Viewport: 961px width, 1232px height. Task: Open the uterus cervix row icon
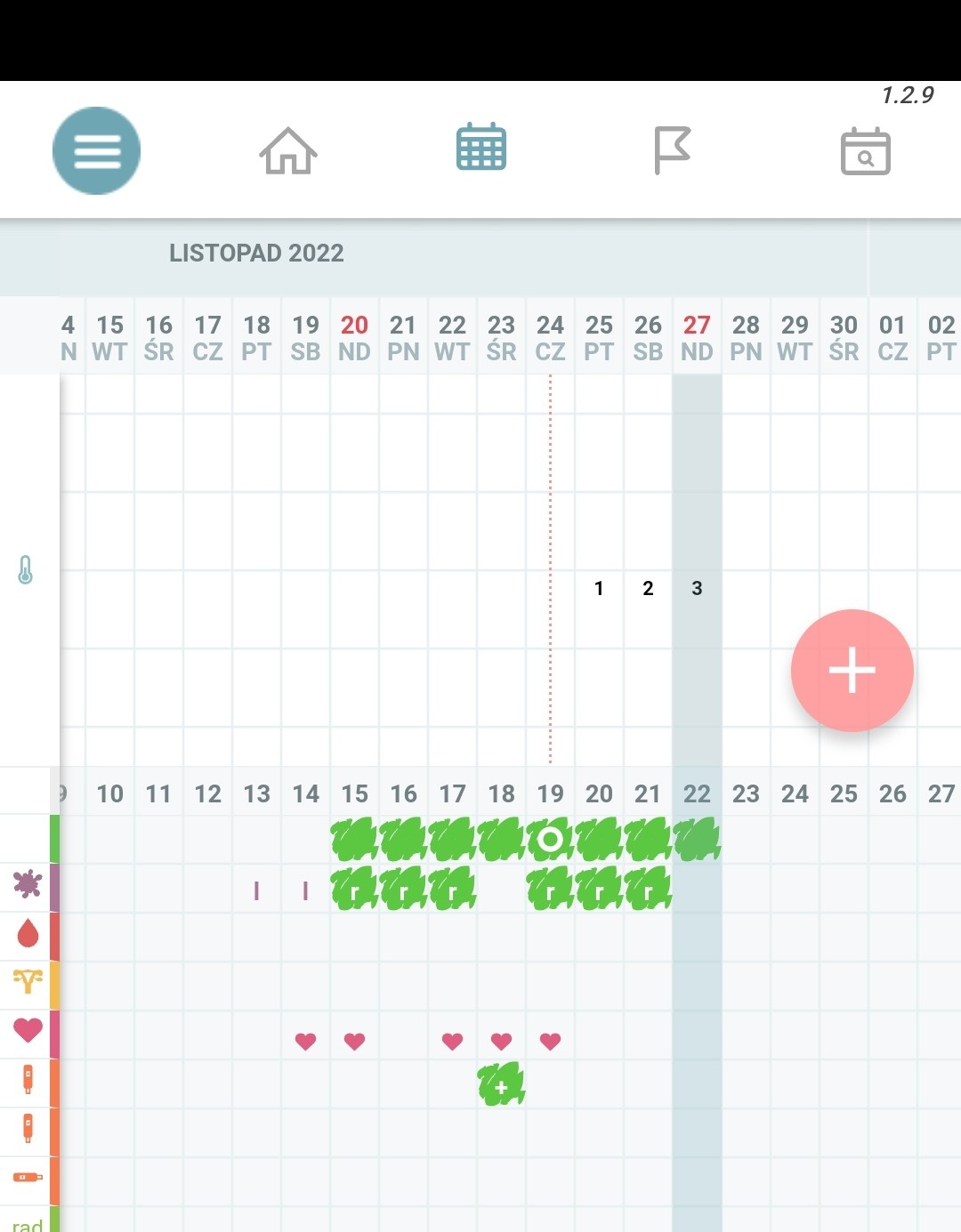(28, 981)
